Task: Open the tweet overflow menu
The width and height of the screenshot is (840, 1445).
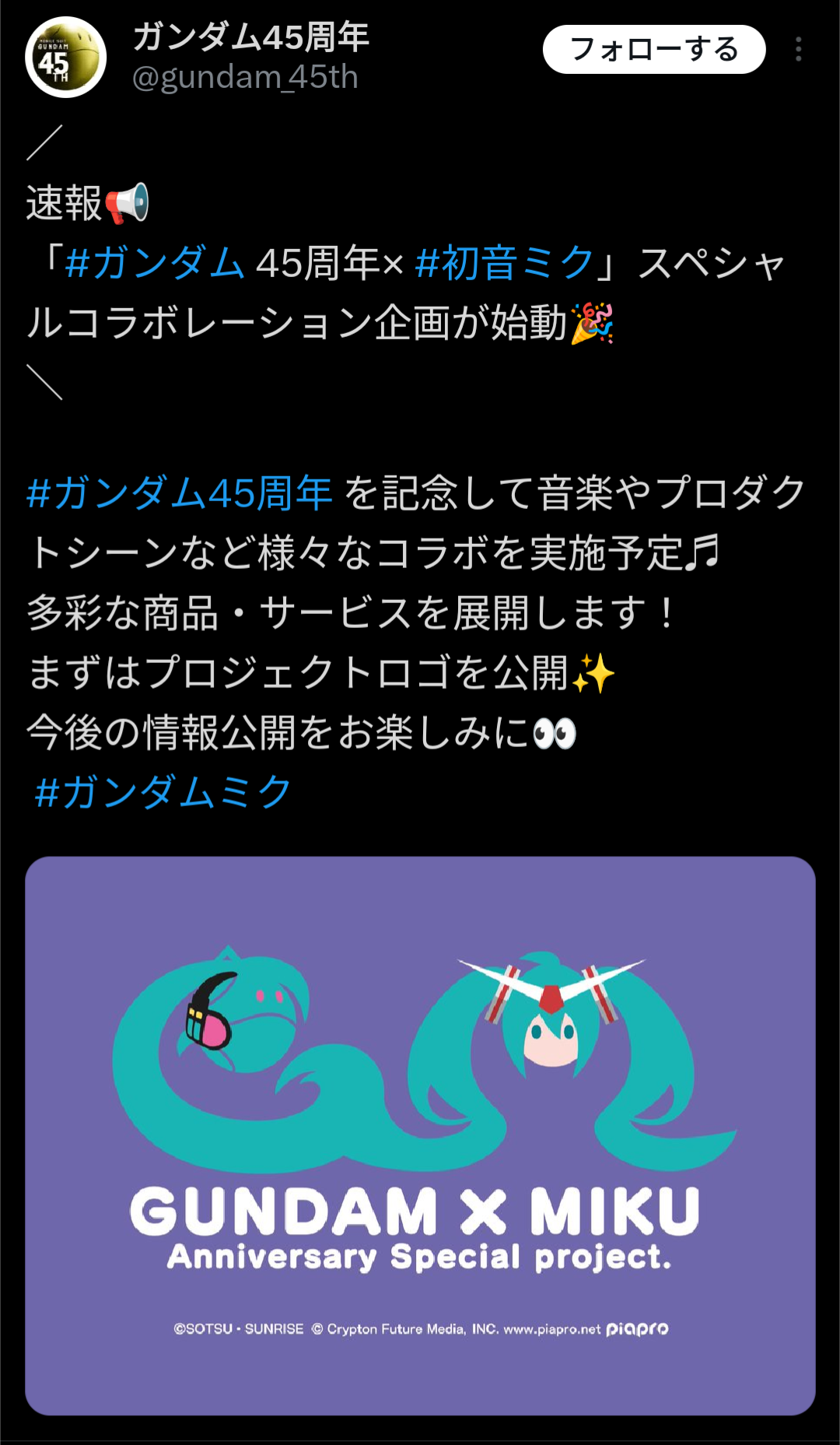Action: pyautogui.click(x=798, y=49)
